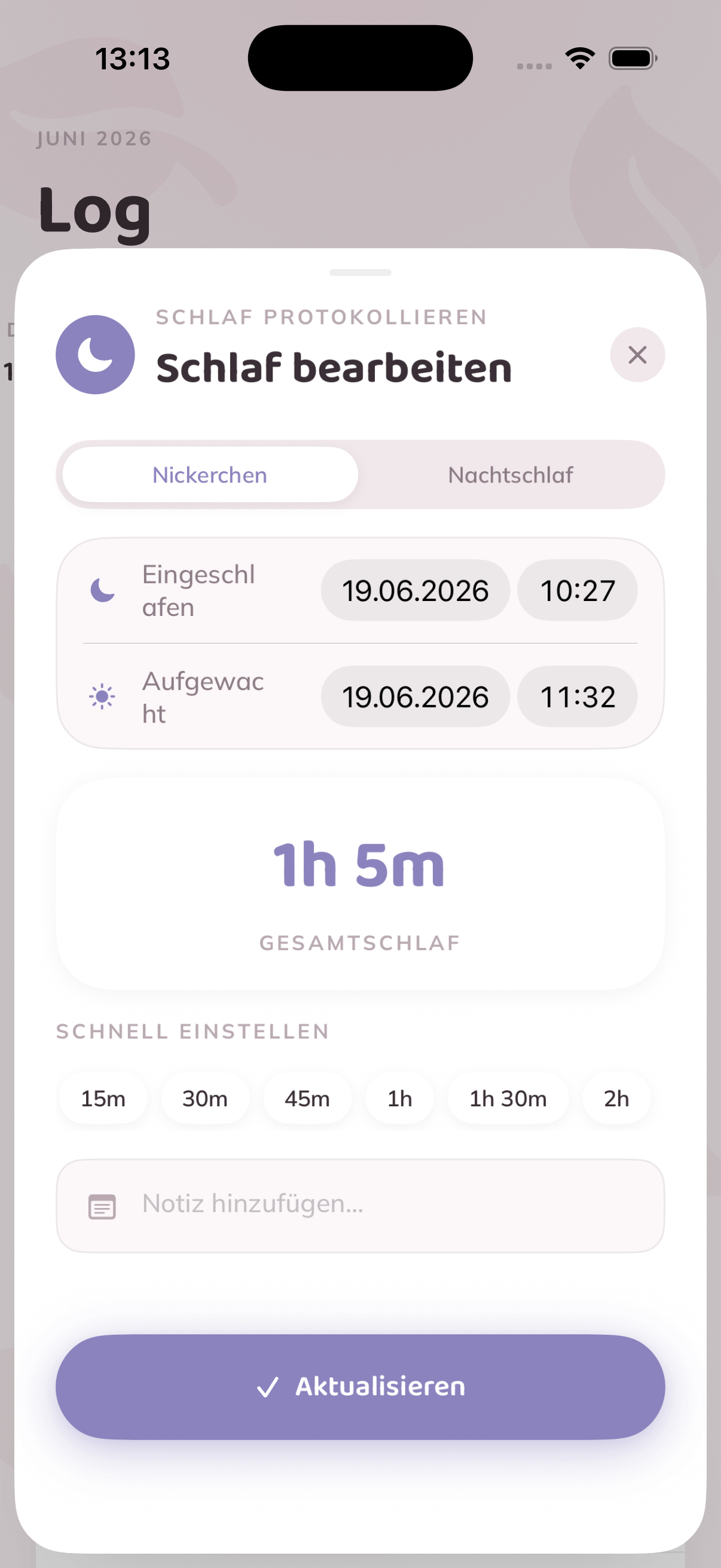Change the Aufgewacht date 19.06.2026

[x=415, y=696]
